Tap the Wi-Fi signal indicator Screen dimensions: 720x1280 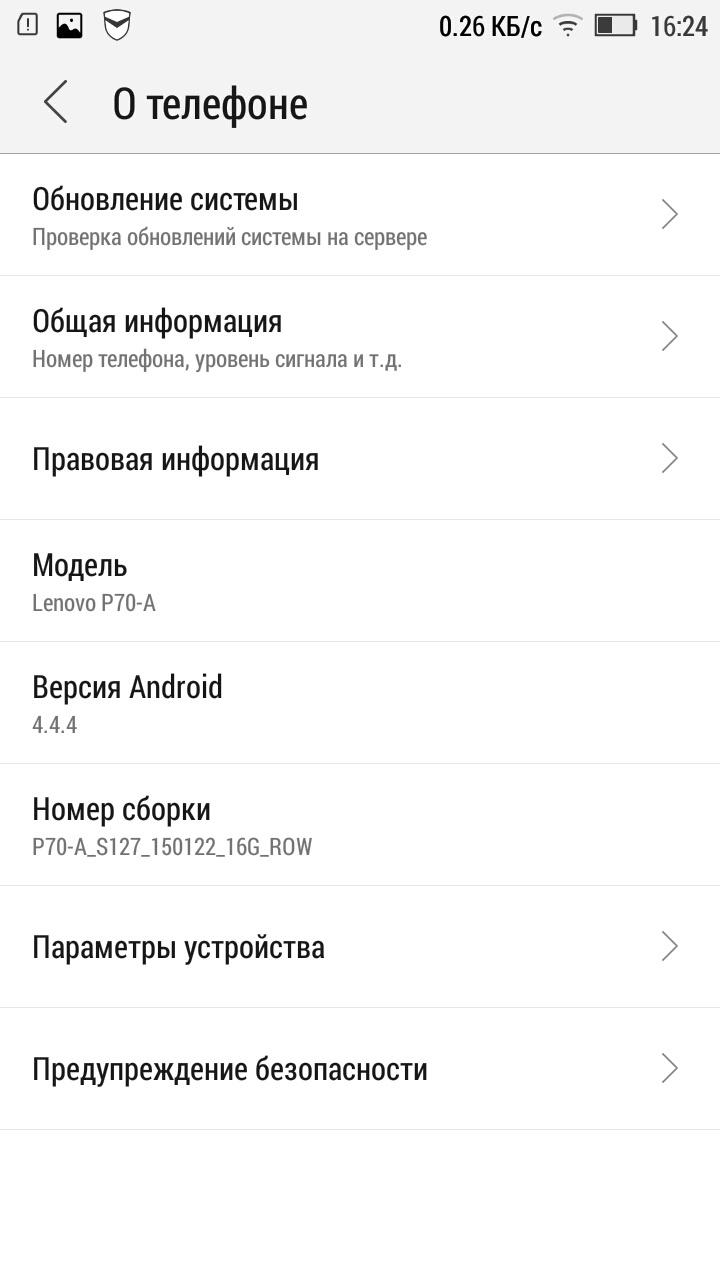click(567, 25)
